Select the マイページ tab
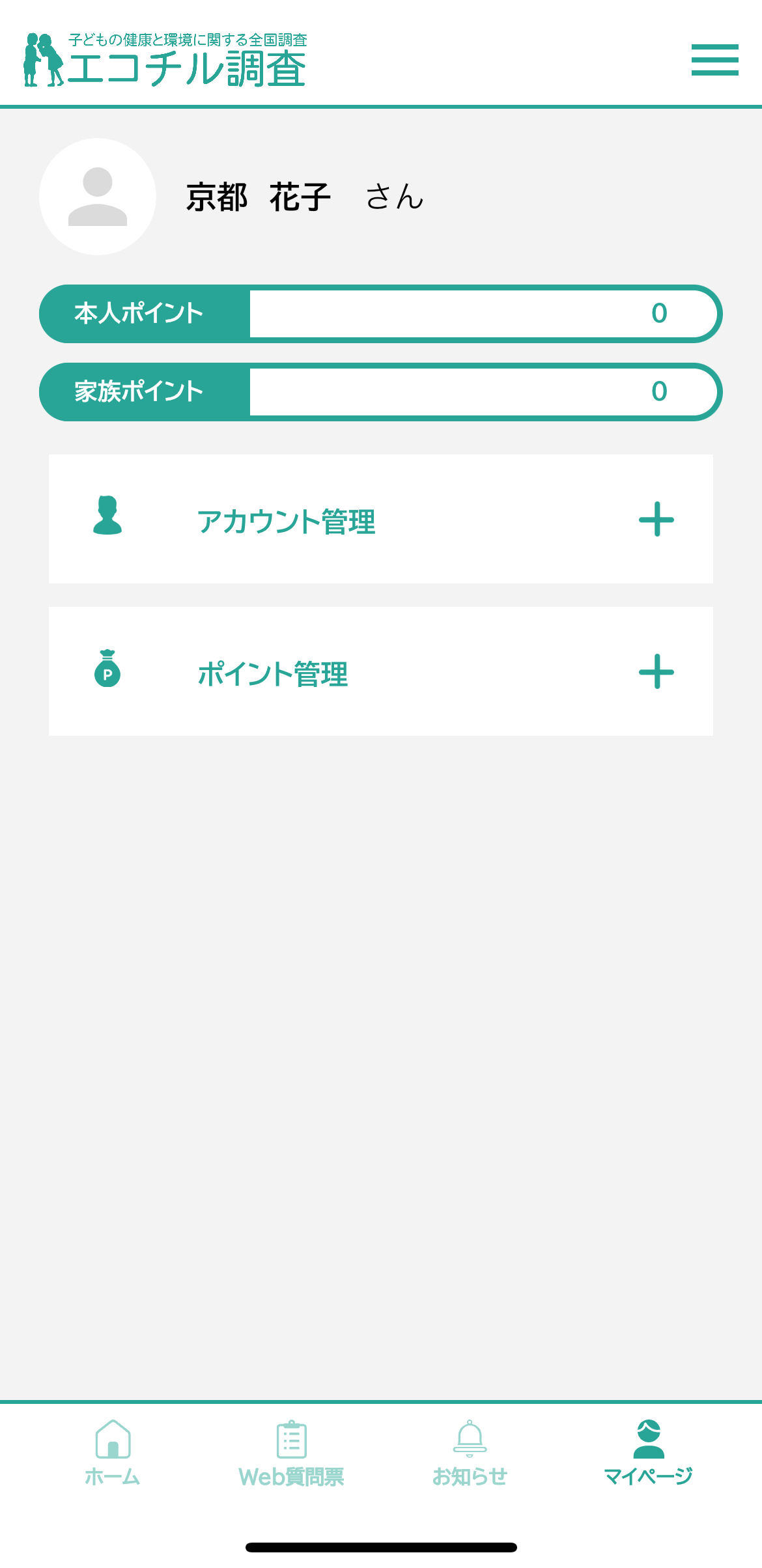The width and height of the screenshot is (762, 1568). tap(648, 1453)
